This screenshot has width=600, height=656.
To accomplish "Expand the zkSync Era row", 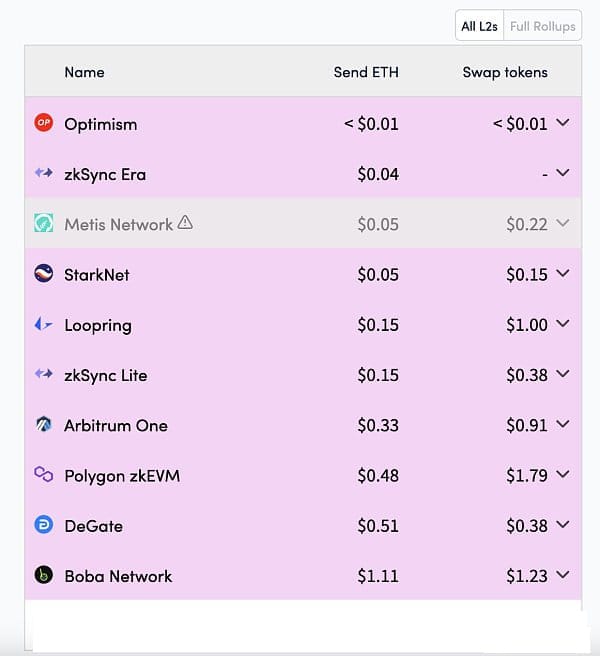I will pos(562,173).
